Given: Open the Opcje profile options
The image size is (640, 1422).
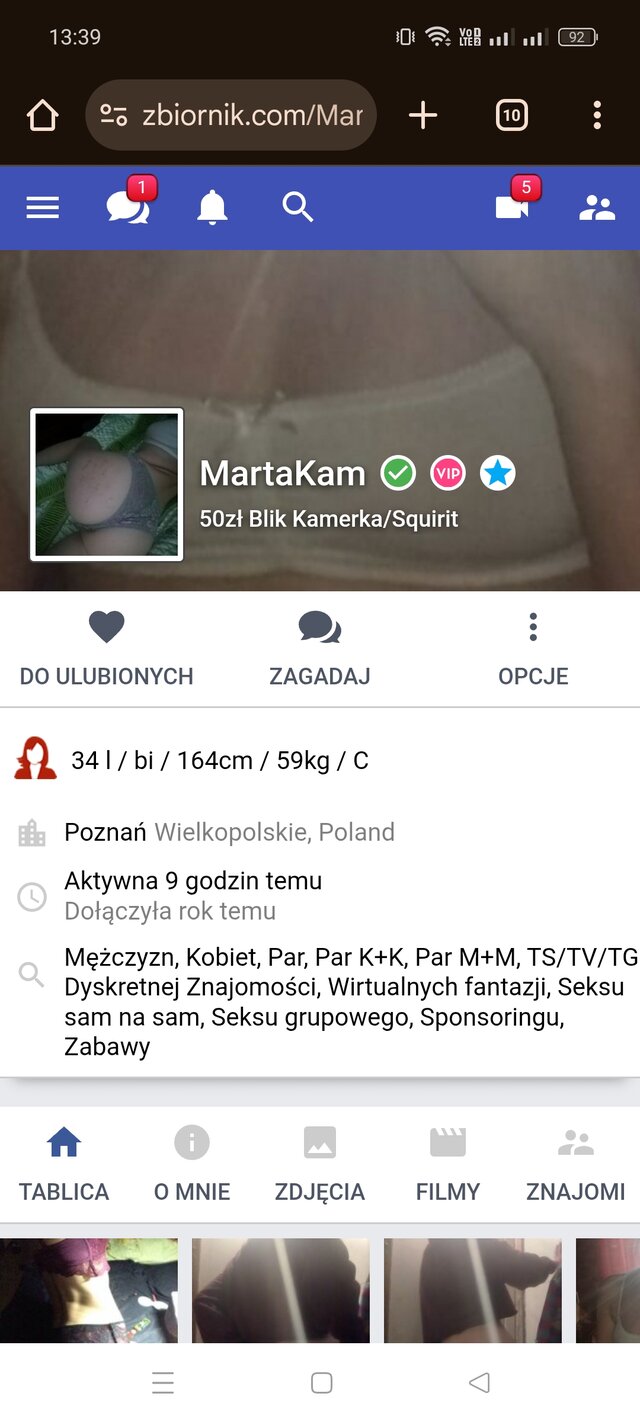Looking at the screenshot, I should pos(533,649).
